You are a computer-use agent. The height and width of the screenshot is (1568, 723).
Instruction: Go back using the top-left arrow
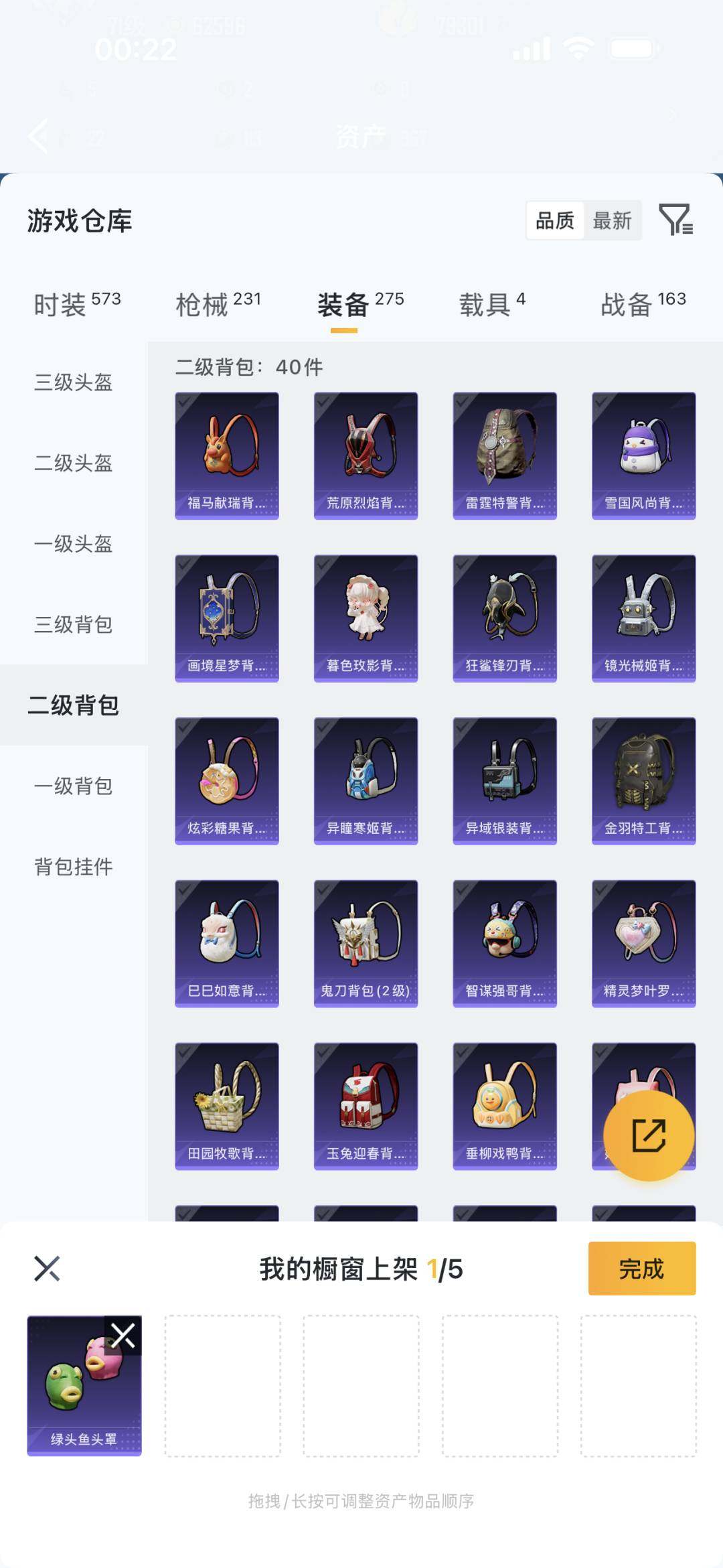tap(38, 136)
